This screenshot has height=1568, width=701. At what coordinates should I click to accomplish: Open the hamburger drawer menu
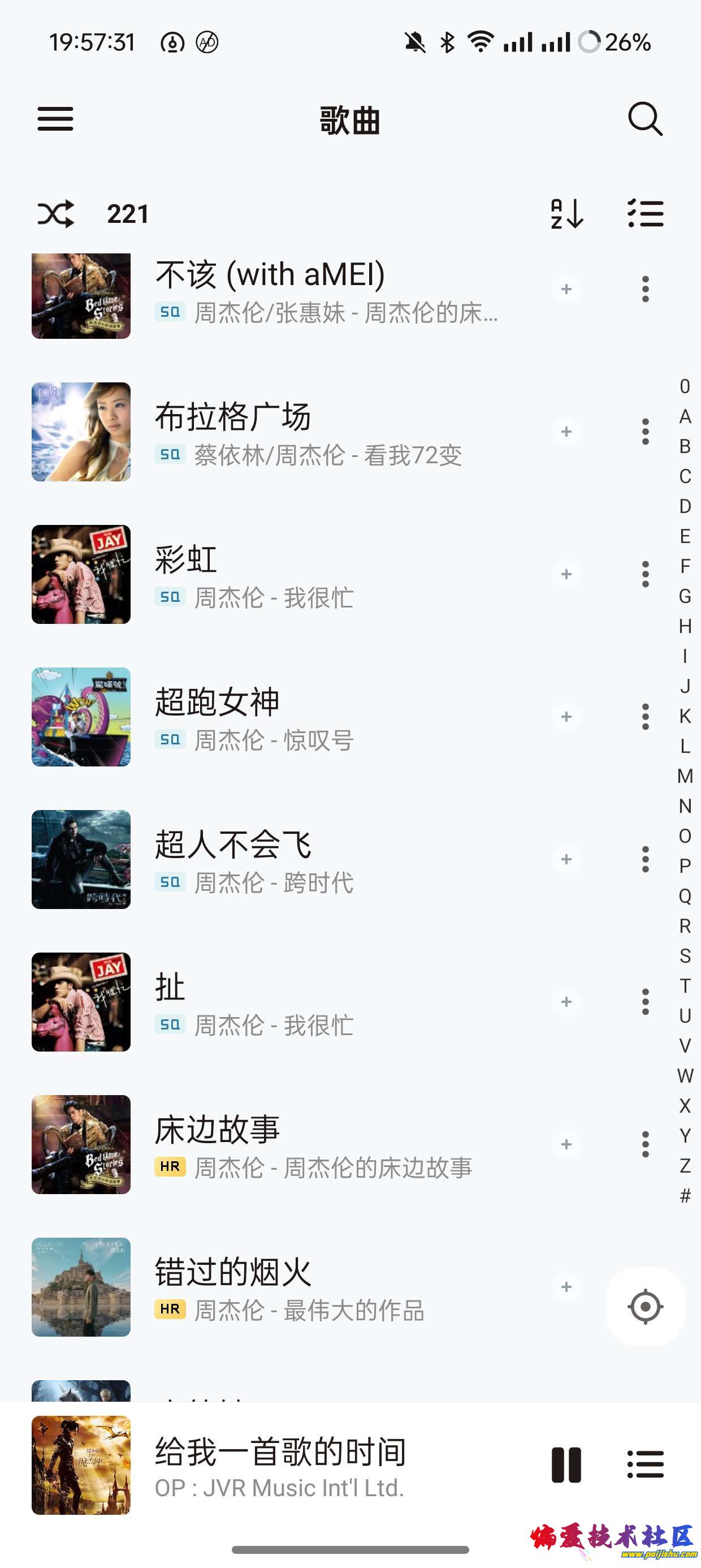55,119
